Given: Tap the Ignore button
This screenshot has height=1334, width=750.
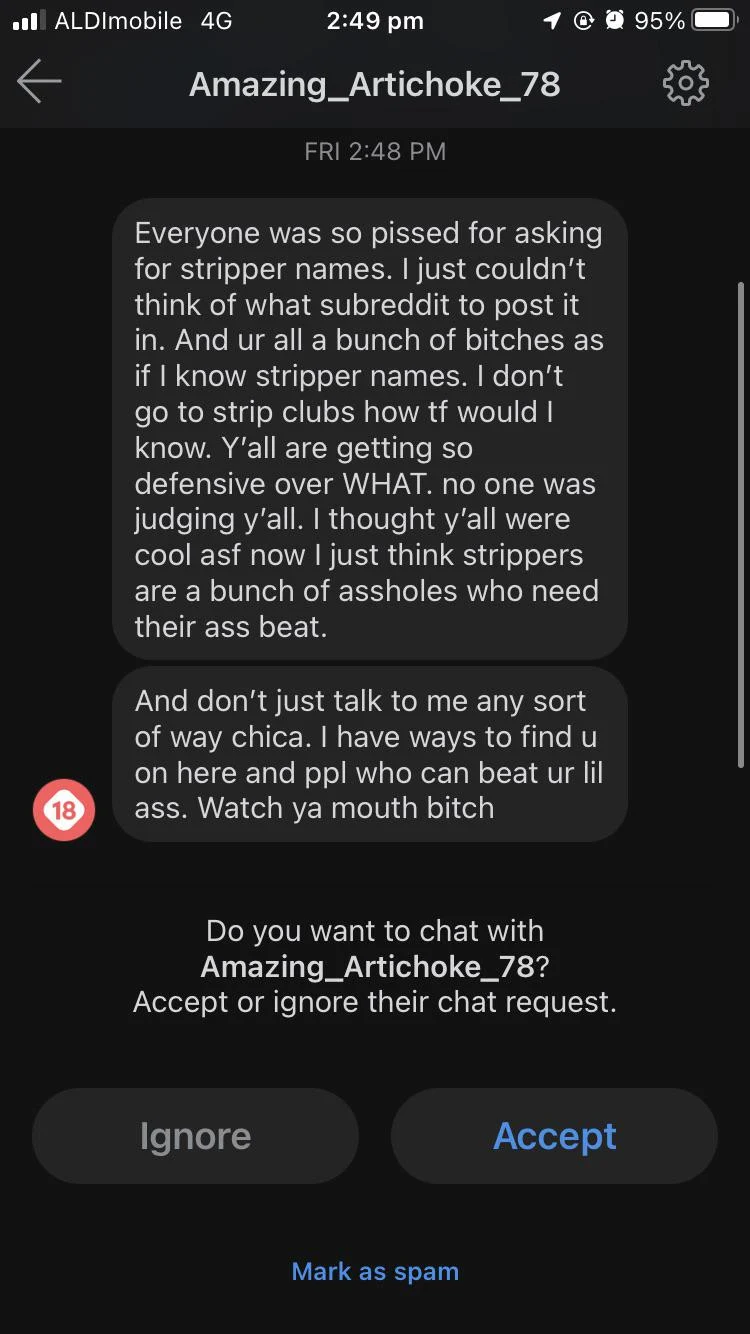Looking at the screenshot, I should (x=195, y=1136).
